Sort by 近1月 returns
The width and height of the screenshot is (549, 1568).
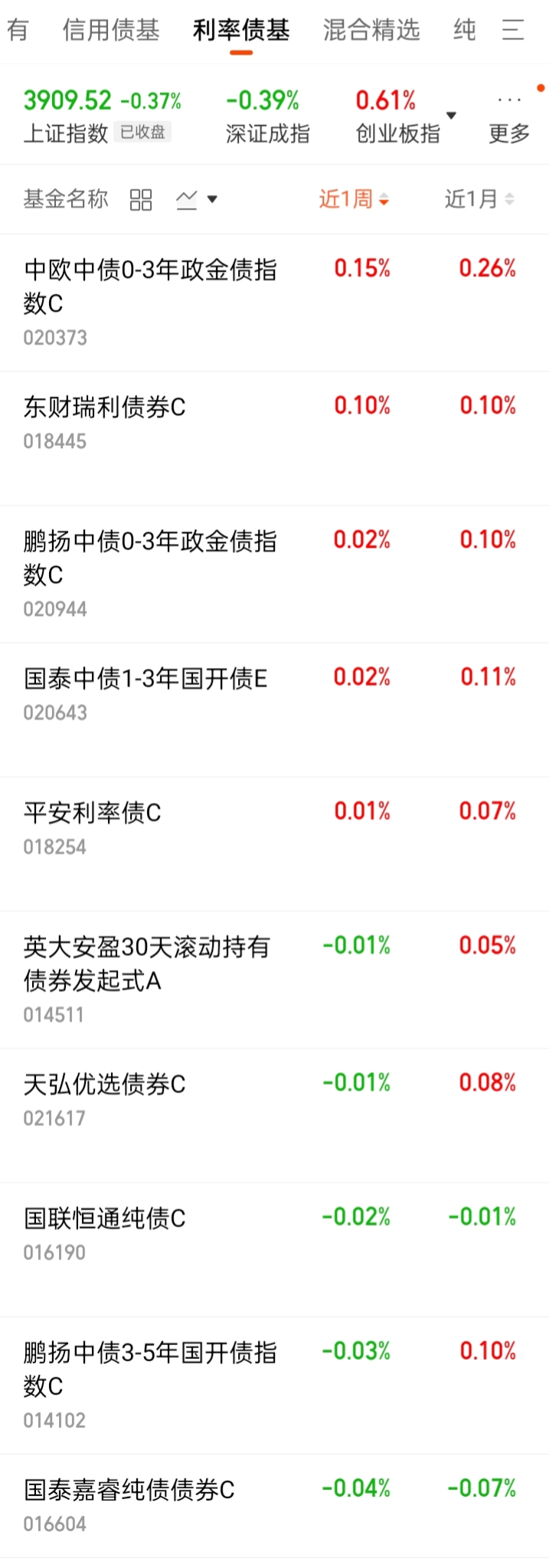click(x=479, y=200)
